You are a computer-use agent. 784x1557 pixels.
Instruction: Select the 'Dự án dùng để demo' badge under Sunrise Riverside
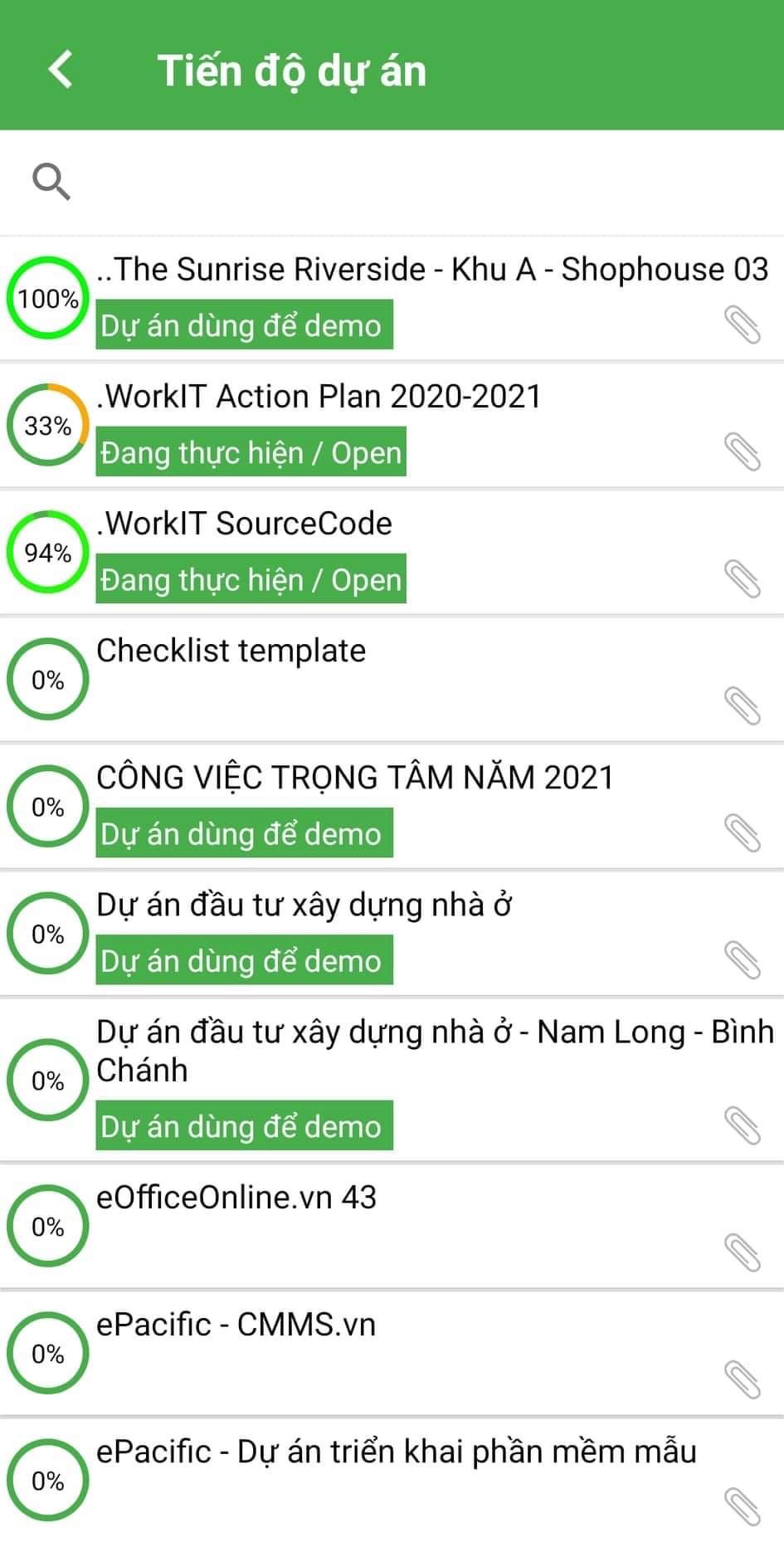point(244,325)
